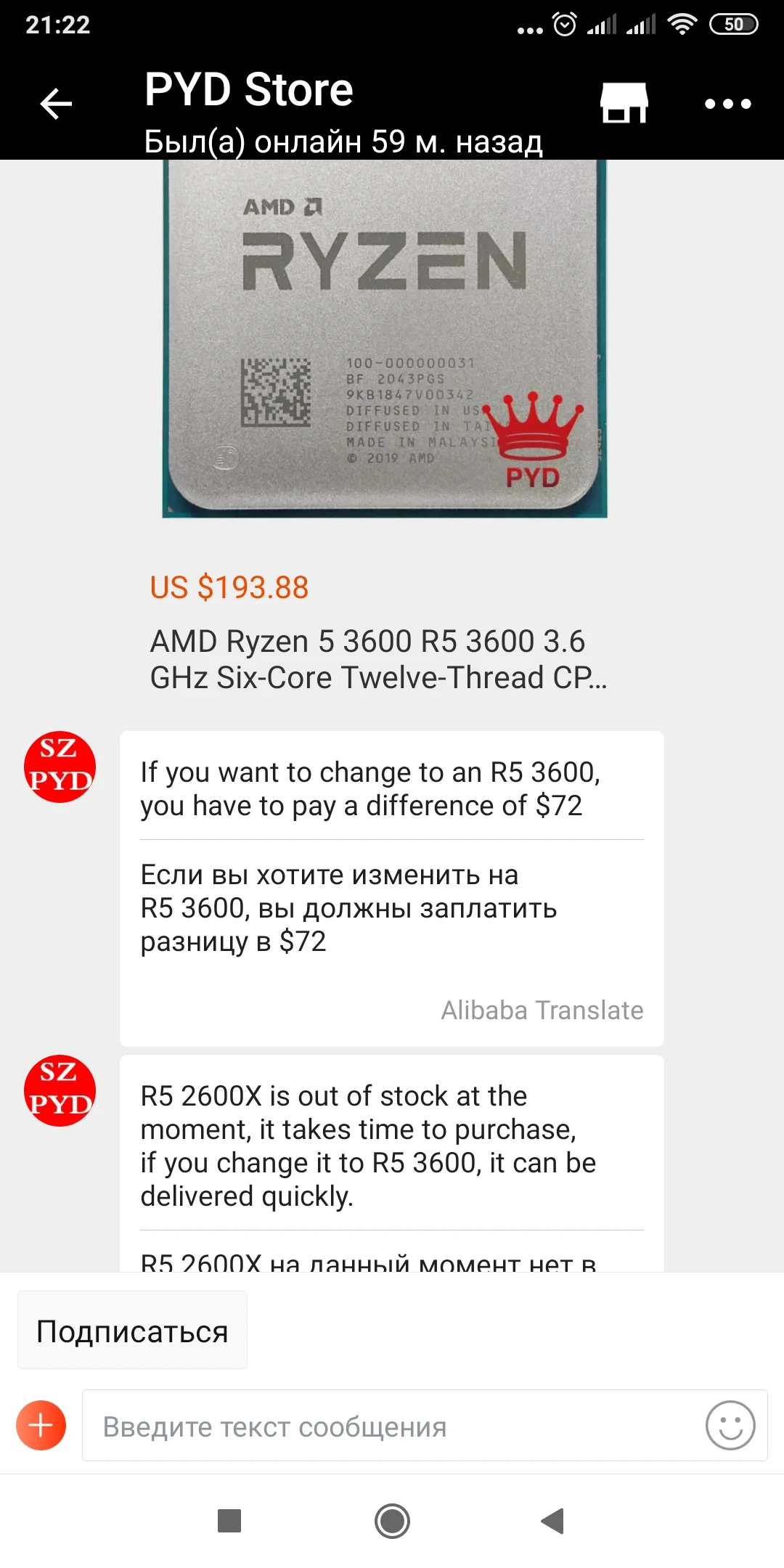Screen dimensions: 784x1568
Task: Tap the Подписаться button
Action: click(x=132, y=1331)
